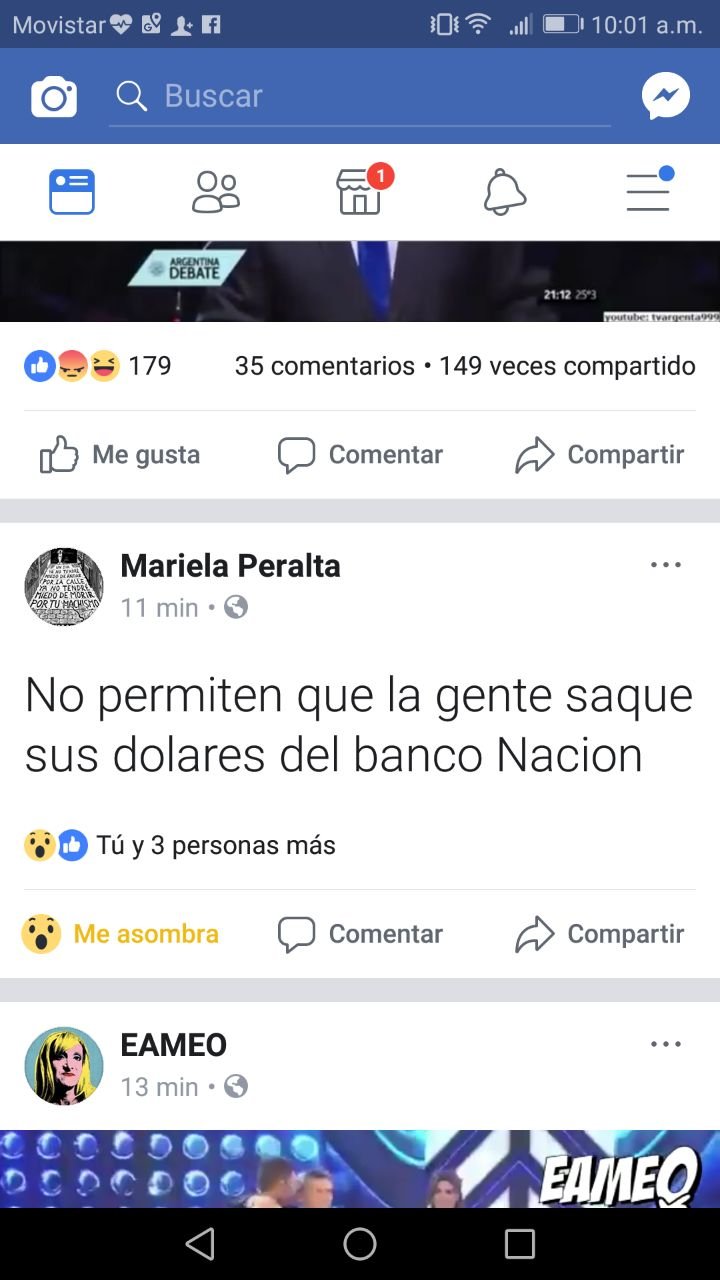Open the Marketplace tab
This screenshot has height=1280, width=720.
(x=360, y=192)
